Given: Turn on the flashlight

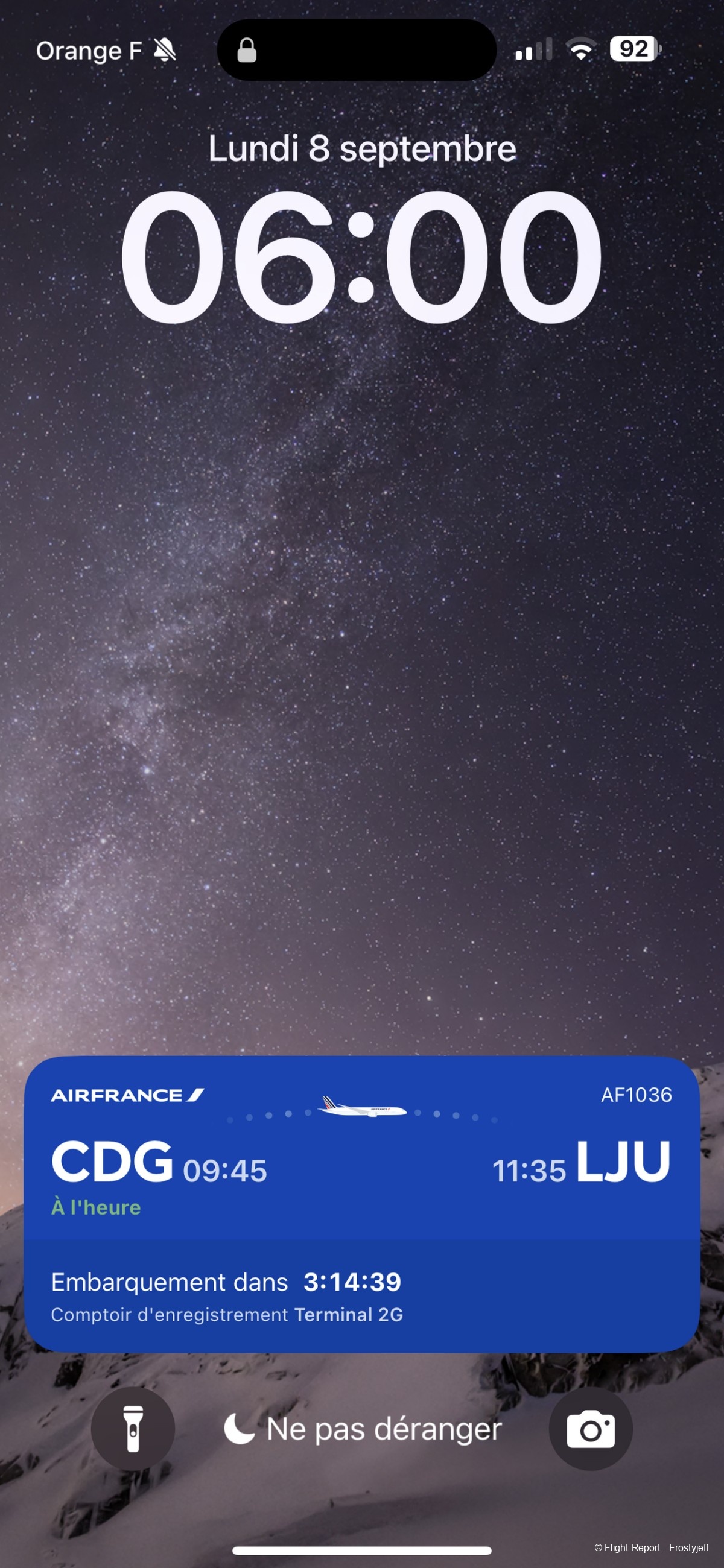Looking at the screenshot, I should pos(133,1429).
